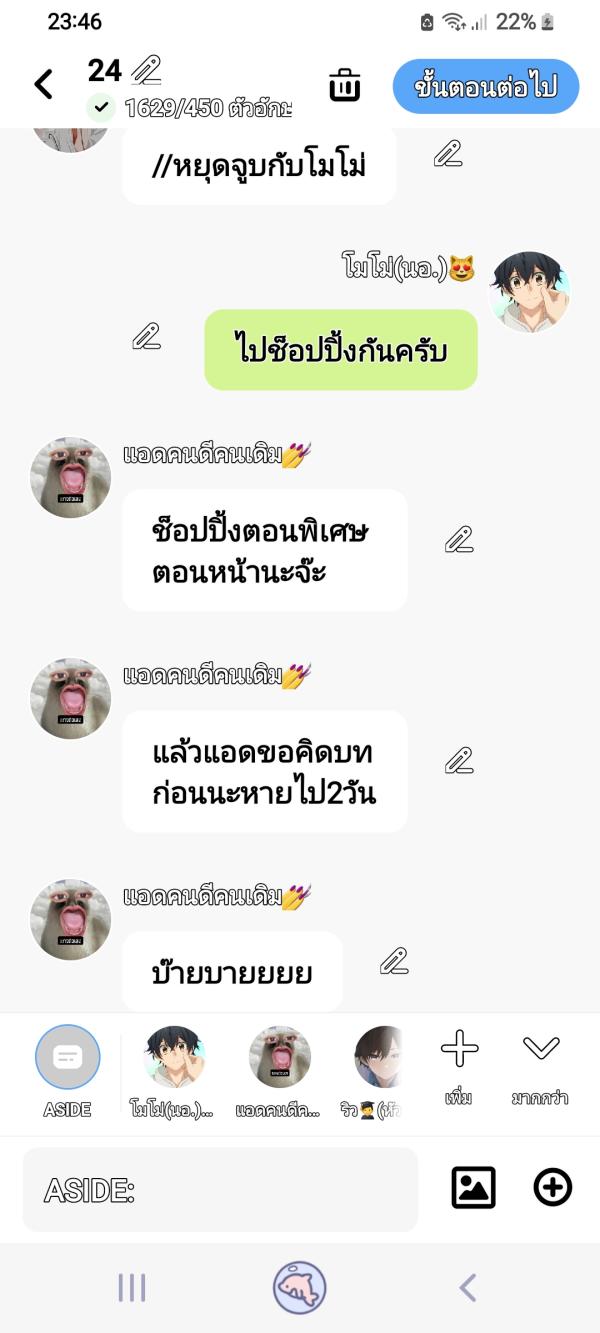Delete this chapter with the trash icon

(x=344, y=86)
